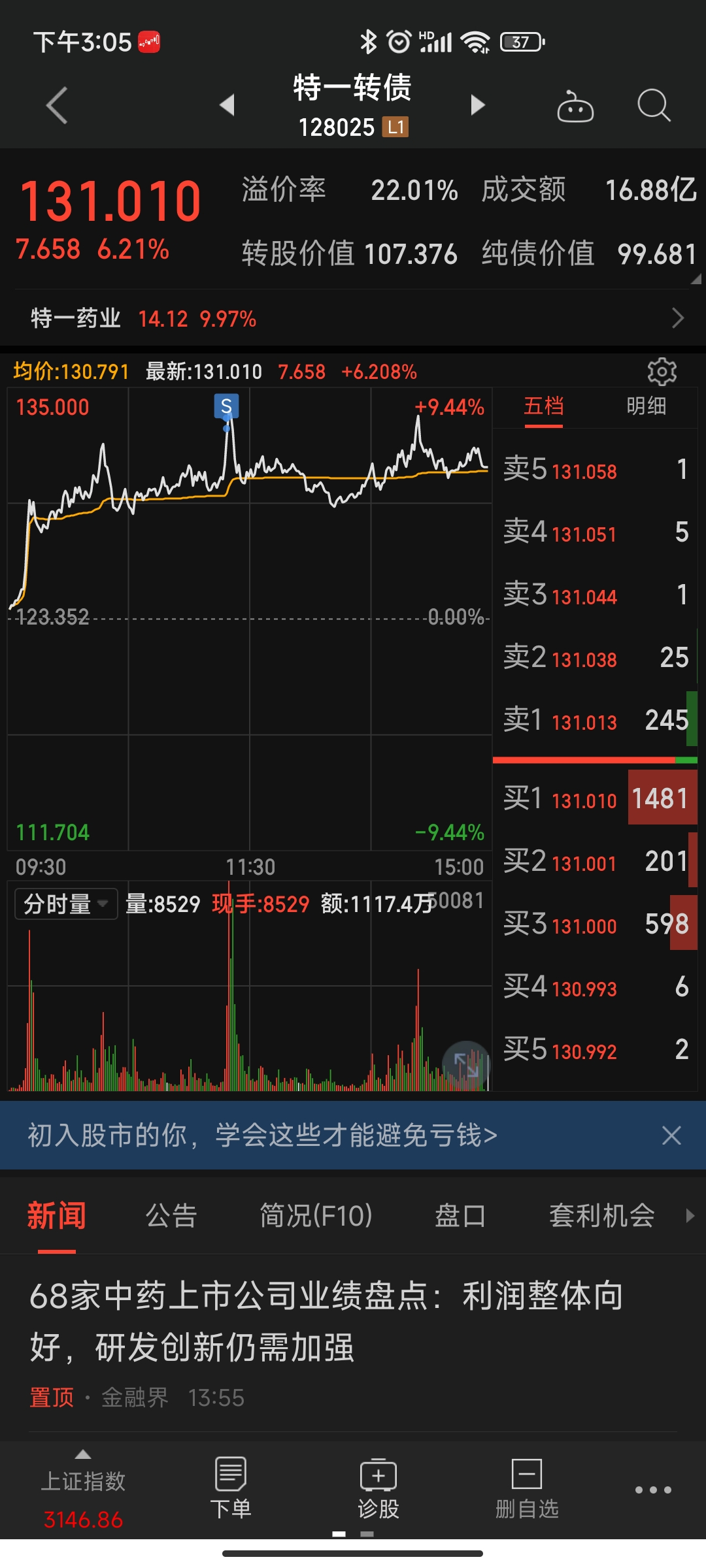This screenshot has width=706, height=1568.
Task: Switch to the next security with right triangle
Action: (478, 105)
